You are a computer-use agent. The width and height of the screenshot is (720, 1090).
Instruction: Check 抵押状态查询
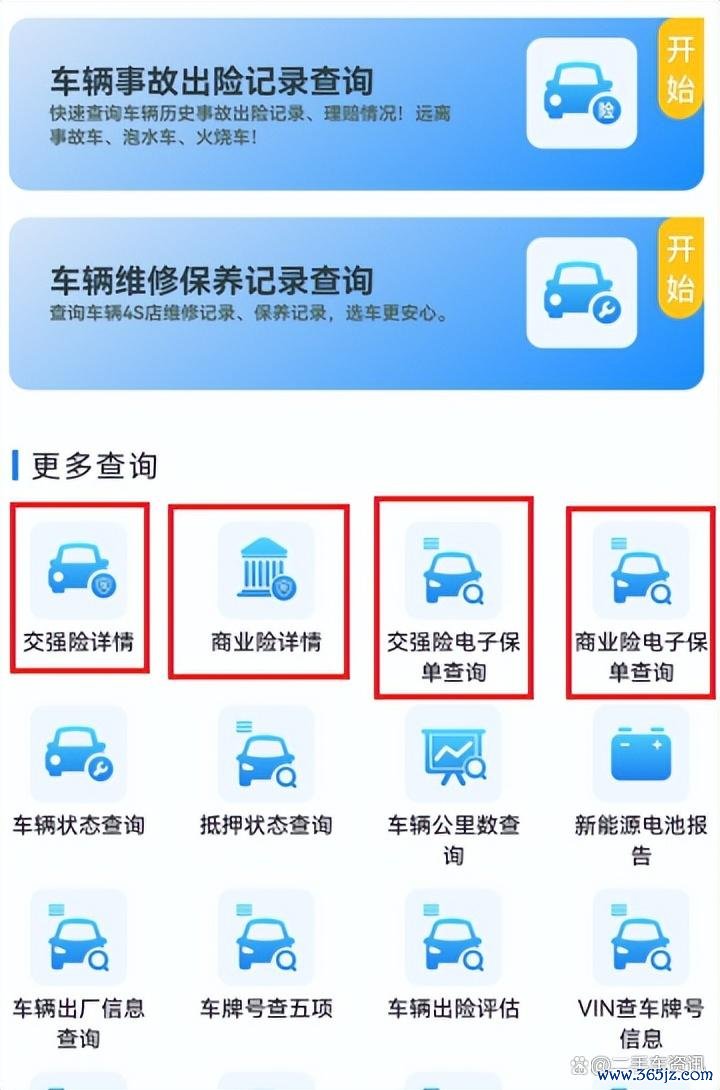pyautogui.click(x=266, y=755)
